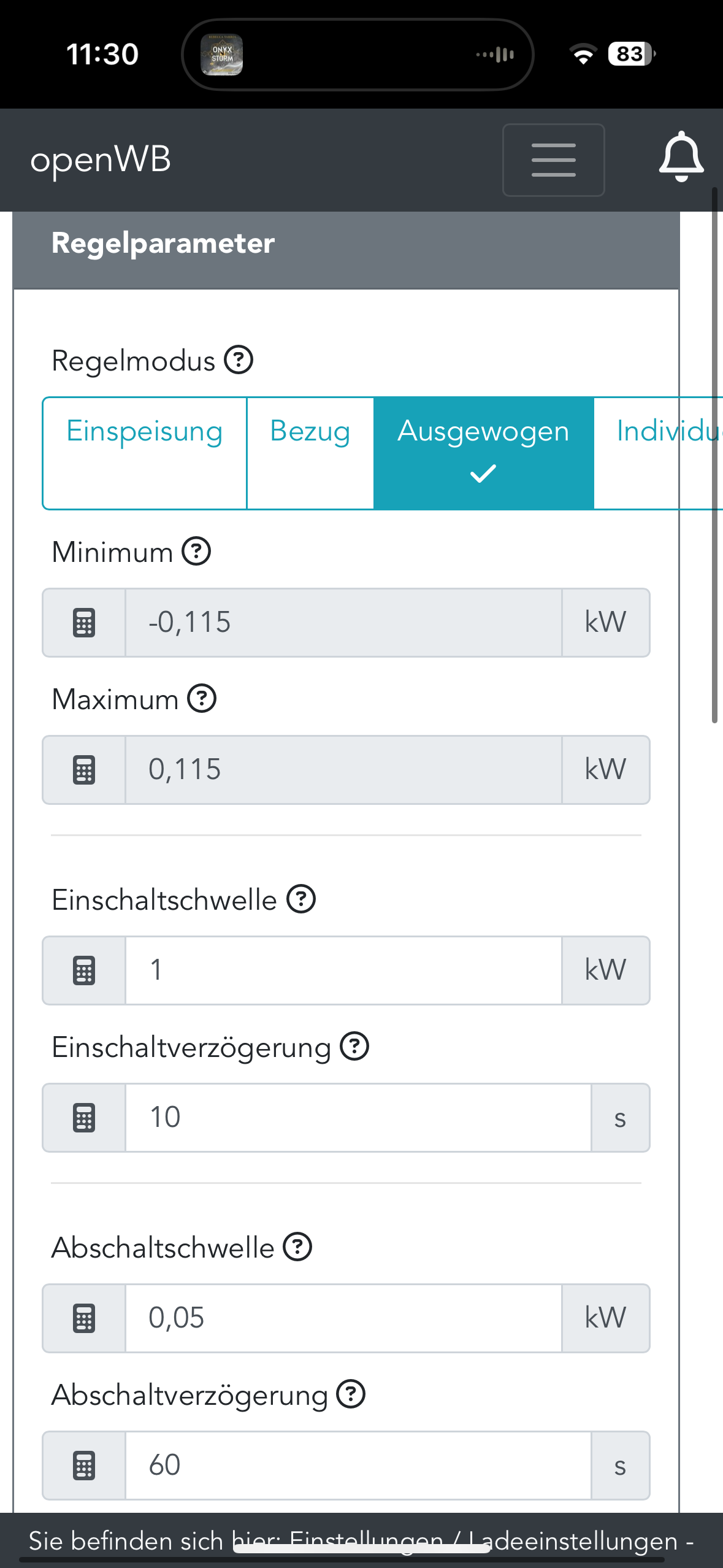This screenshot has height=1568, width=723.
Task: Show help for Einschaltschwelle
Action: [x=301, y=899]
